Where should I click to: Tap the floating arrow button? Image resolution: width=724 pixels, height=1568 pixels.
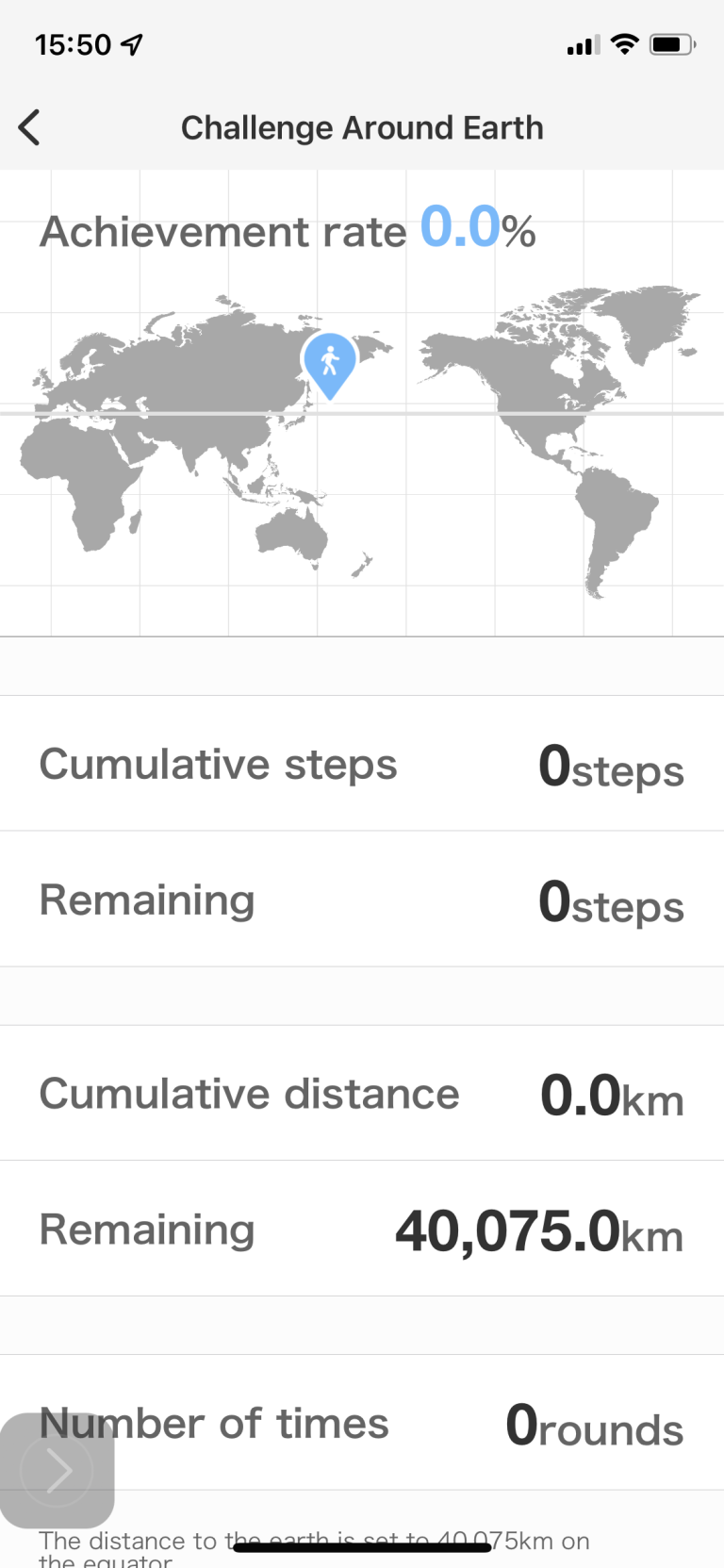(58, 1470)
